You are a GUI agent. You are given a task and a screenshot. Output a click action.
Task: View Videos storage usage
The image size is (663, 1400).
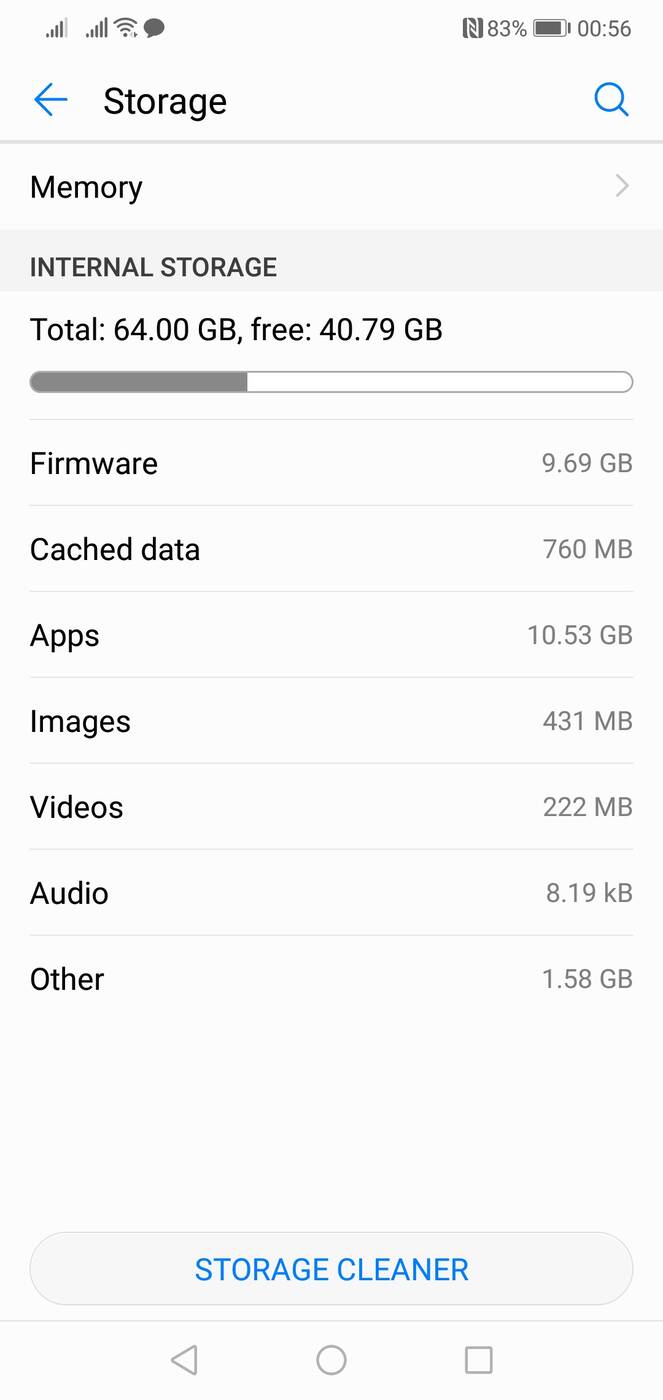point(331,807)
